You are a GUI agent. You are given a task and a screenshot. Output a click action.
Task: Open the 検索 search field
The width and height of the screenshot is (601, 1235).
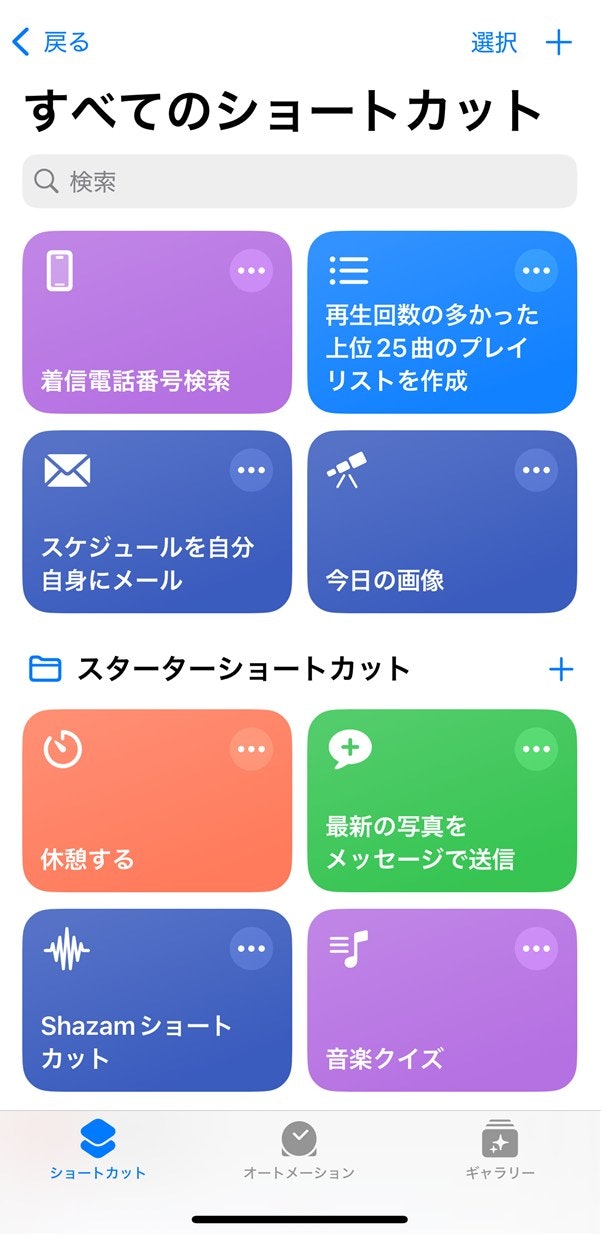pos(299,181)
